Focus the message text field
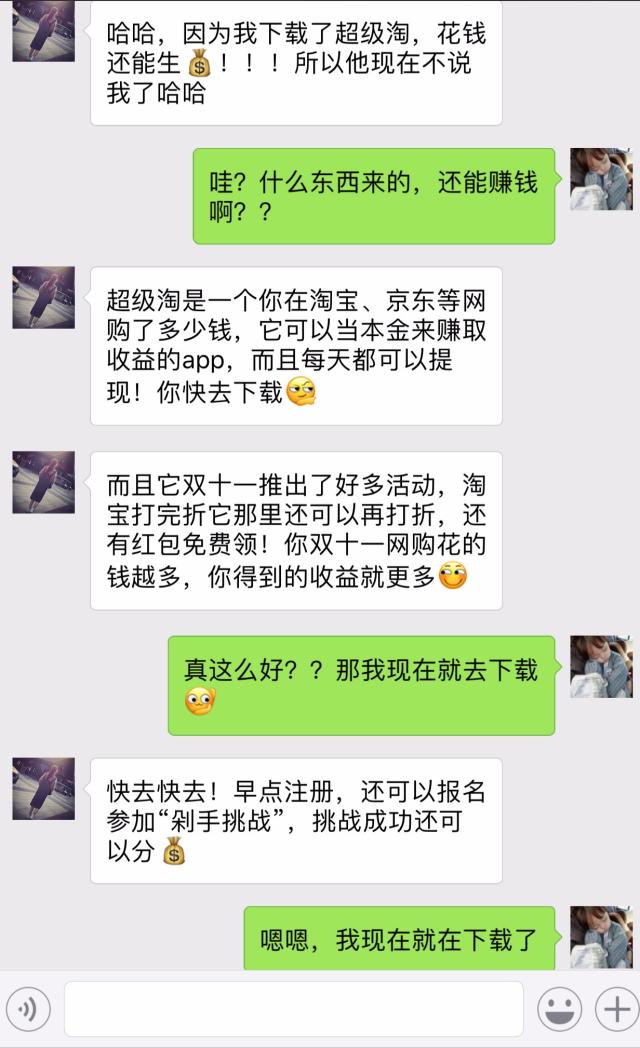Image resolution: width=640 pixels, height=1048 pixels. (293, 1010)
